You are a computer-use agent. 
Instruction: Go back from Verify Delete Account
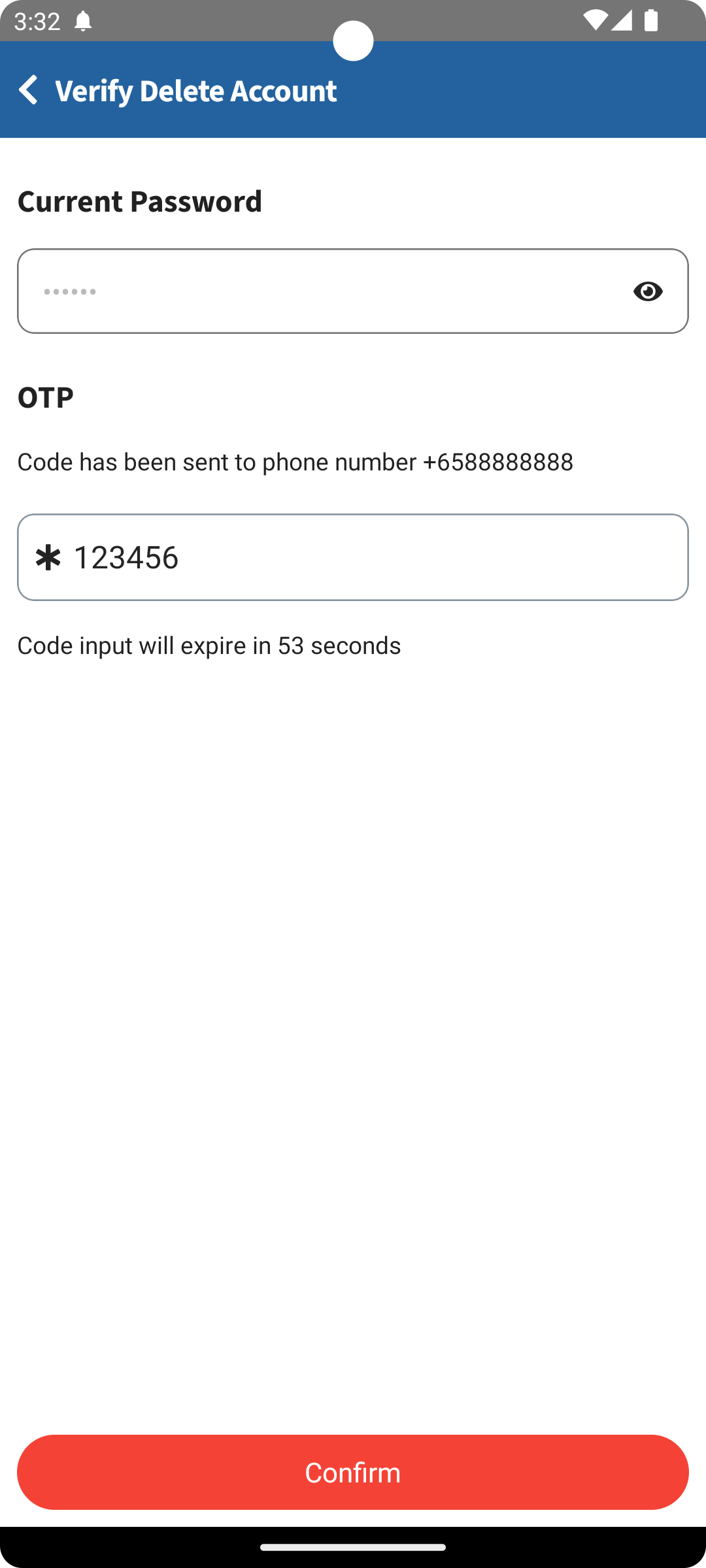(29, 90)
